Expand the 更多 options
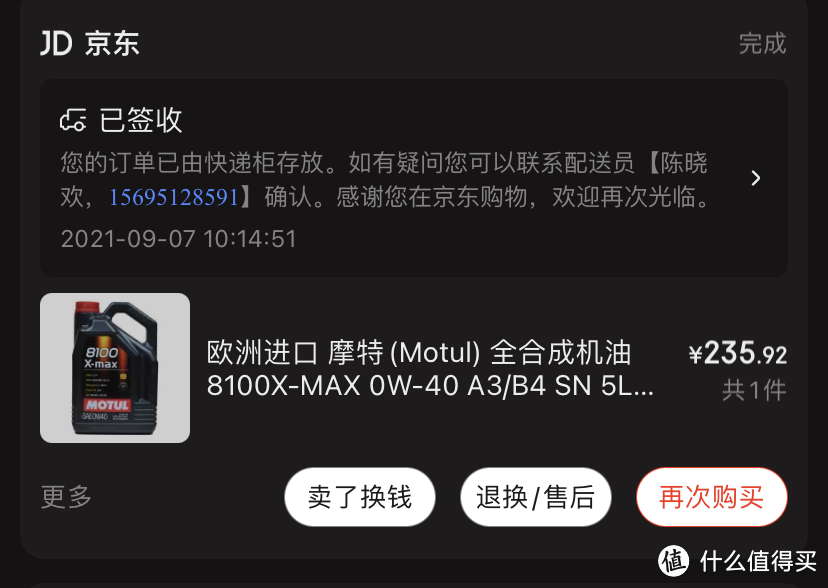Screen dimensions: 828x588 coord(66,497)
